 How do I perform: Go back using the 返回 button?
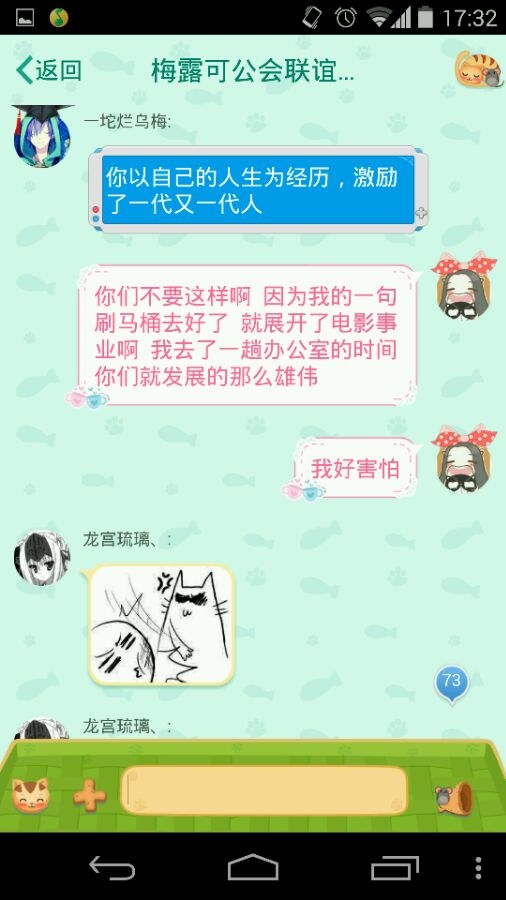[x=48, y=71]
